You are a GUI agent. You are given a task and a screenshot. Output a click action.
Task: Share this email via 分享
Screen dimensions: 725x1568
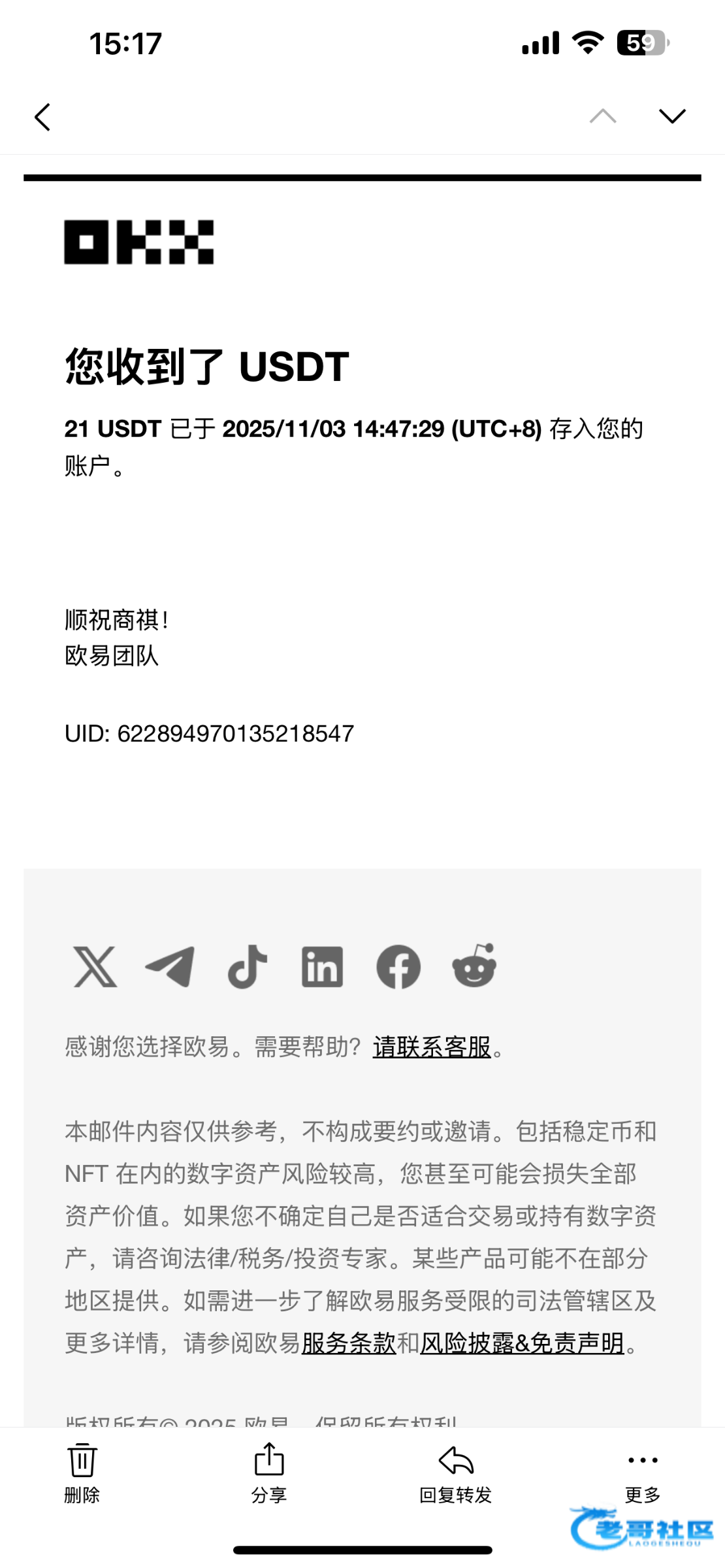coord(269,1471)
